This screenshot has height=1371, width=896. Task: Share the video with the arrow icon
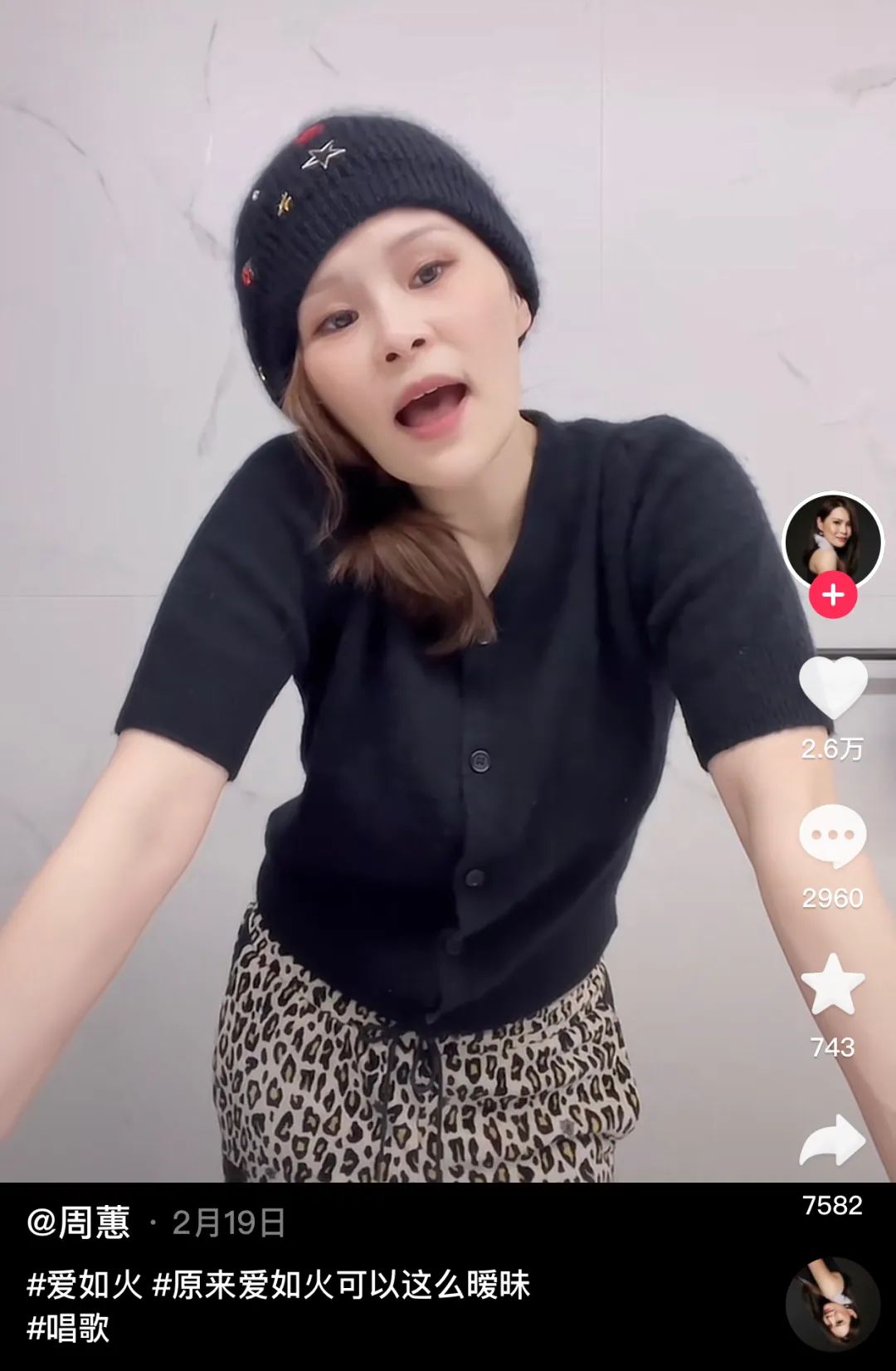833,1140
